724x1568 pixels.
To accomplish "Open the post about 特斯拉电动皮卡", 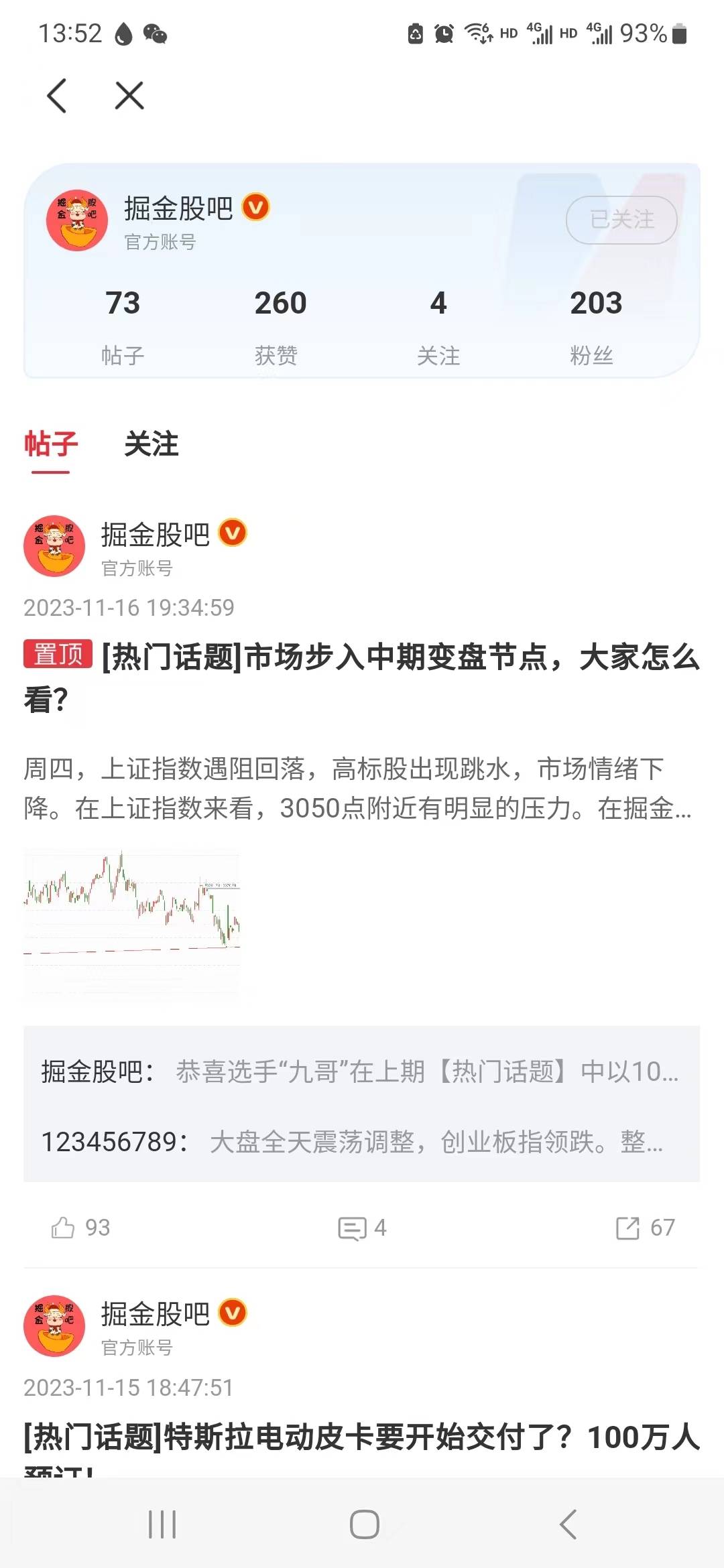I will (362, 1437).
